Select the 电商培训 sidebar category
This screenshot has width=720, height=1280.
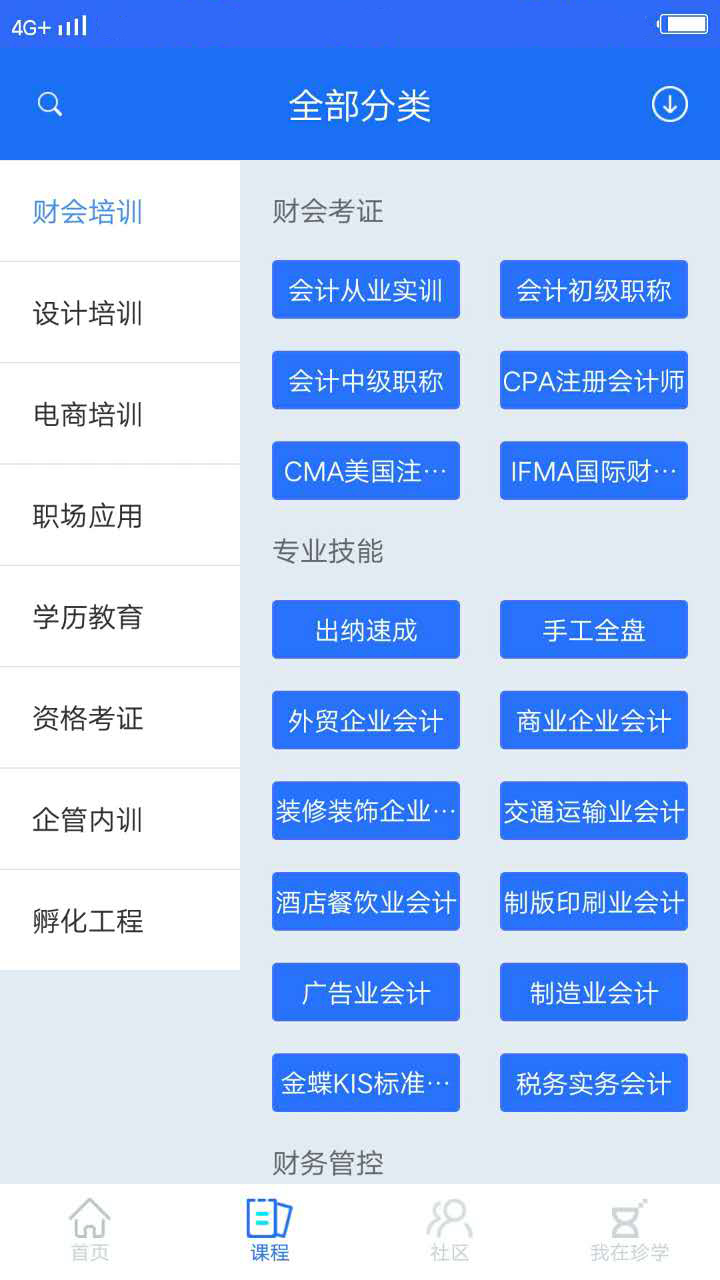click(x=119, y=414)
